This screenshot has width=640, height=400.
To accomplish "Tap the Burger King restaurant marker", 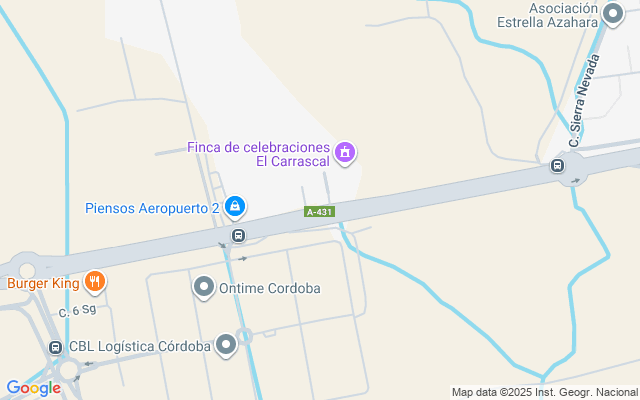I will (95, 282).
